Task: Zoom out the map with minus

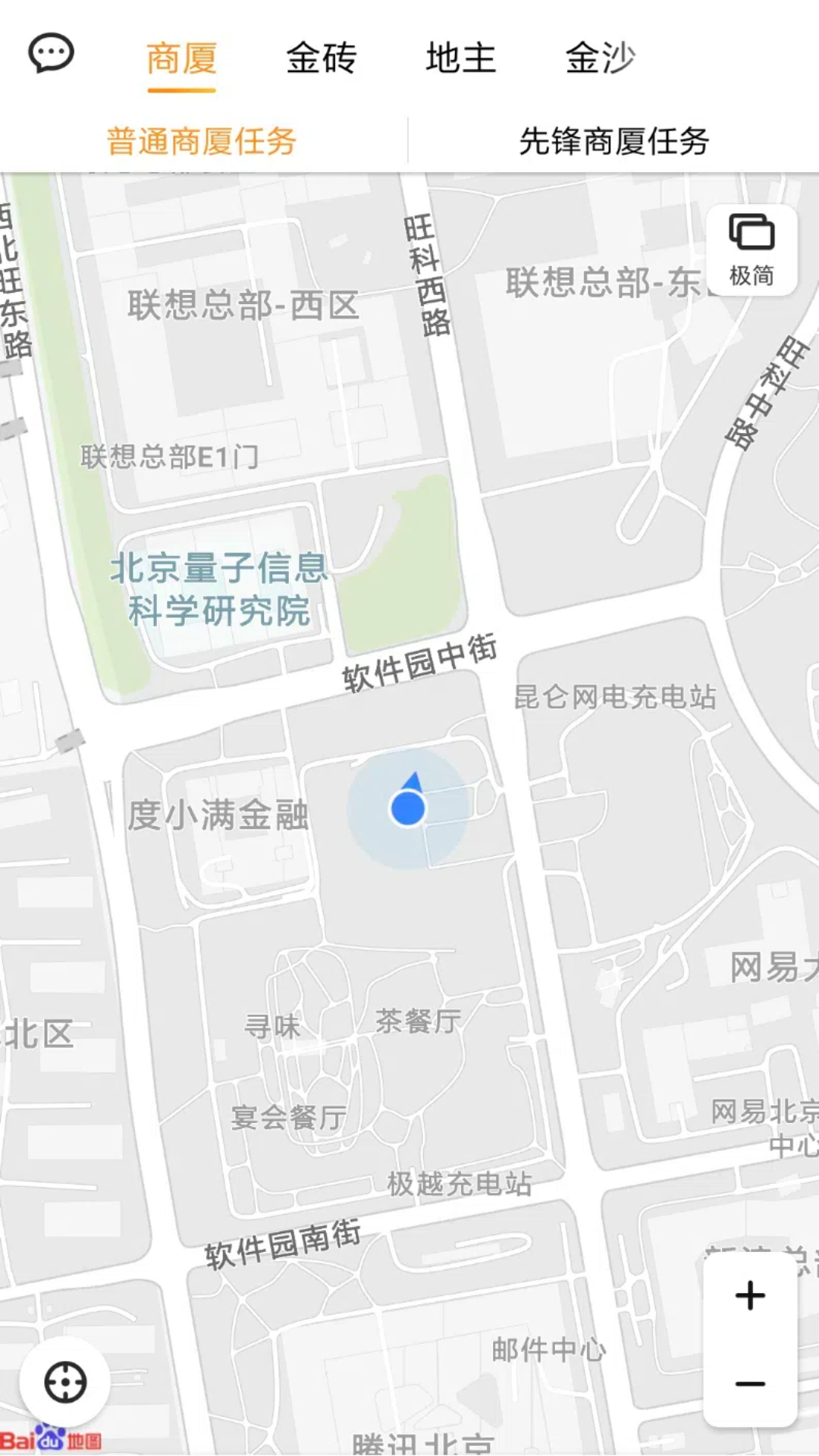Action: click(750, 1384)
